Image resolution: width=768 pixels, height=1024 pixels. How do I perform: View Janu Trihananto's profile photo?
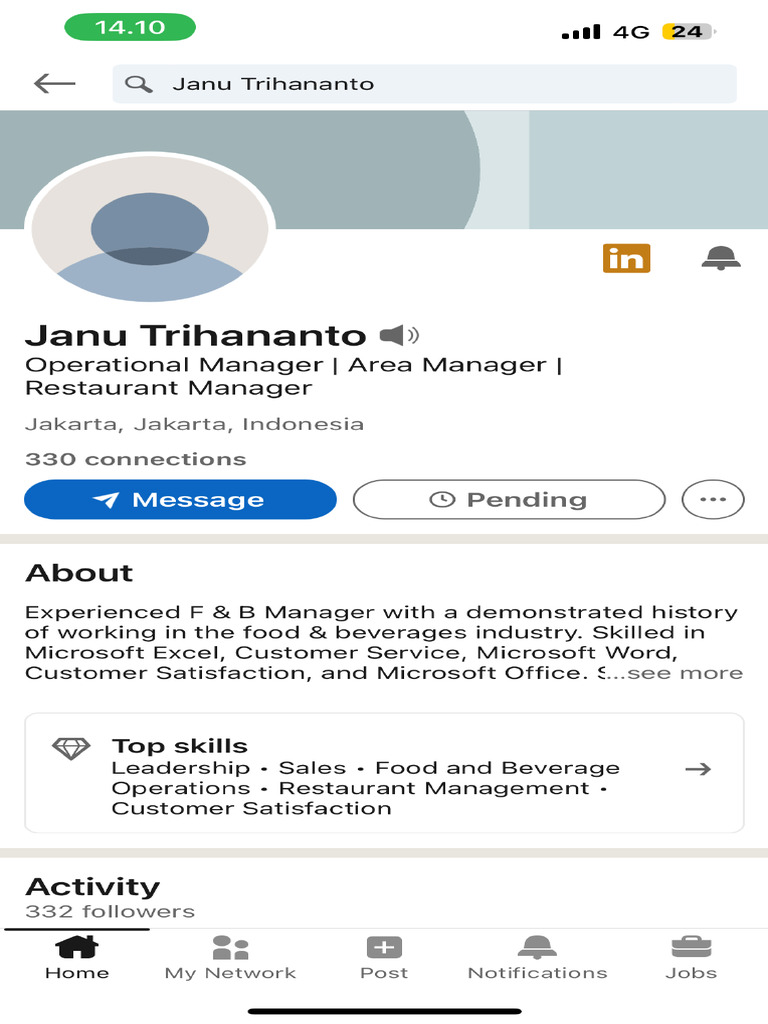[x=150, y=230]
